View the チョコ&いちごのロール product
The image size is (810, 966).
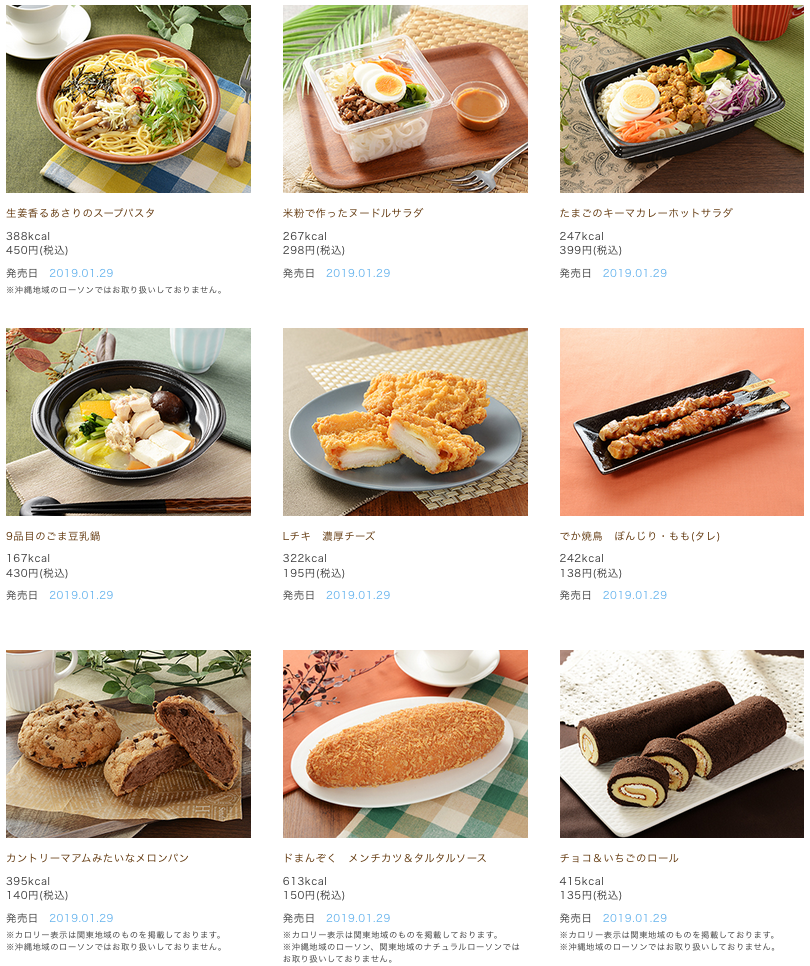[682, 743]
